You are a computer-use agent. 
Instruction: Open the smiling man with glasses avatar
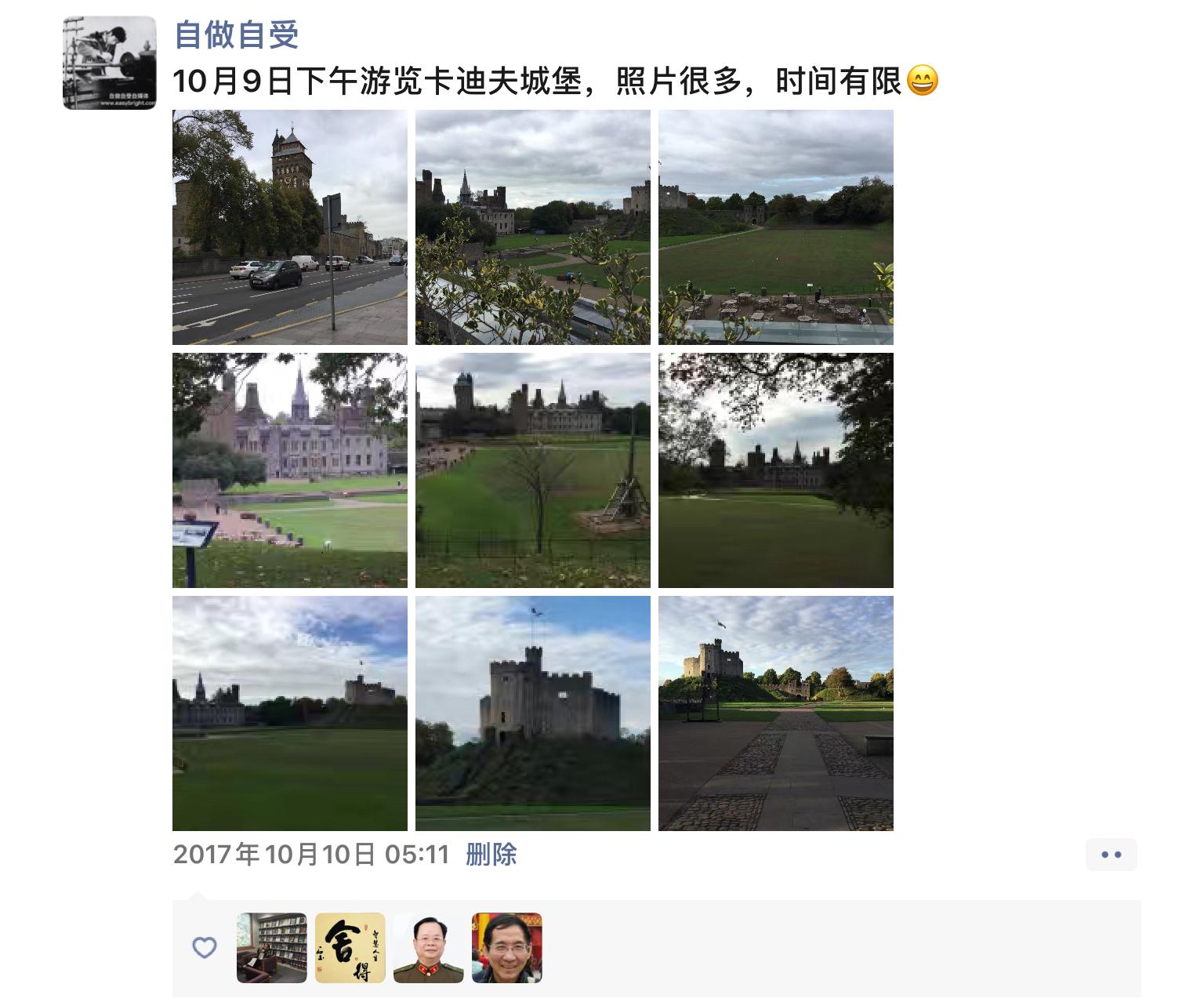point(506,947)
